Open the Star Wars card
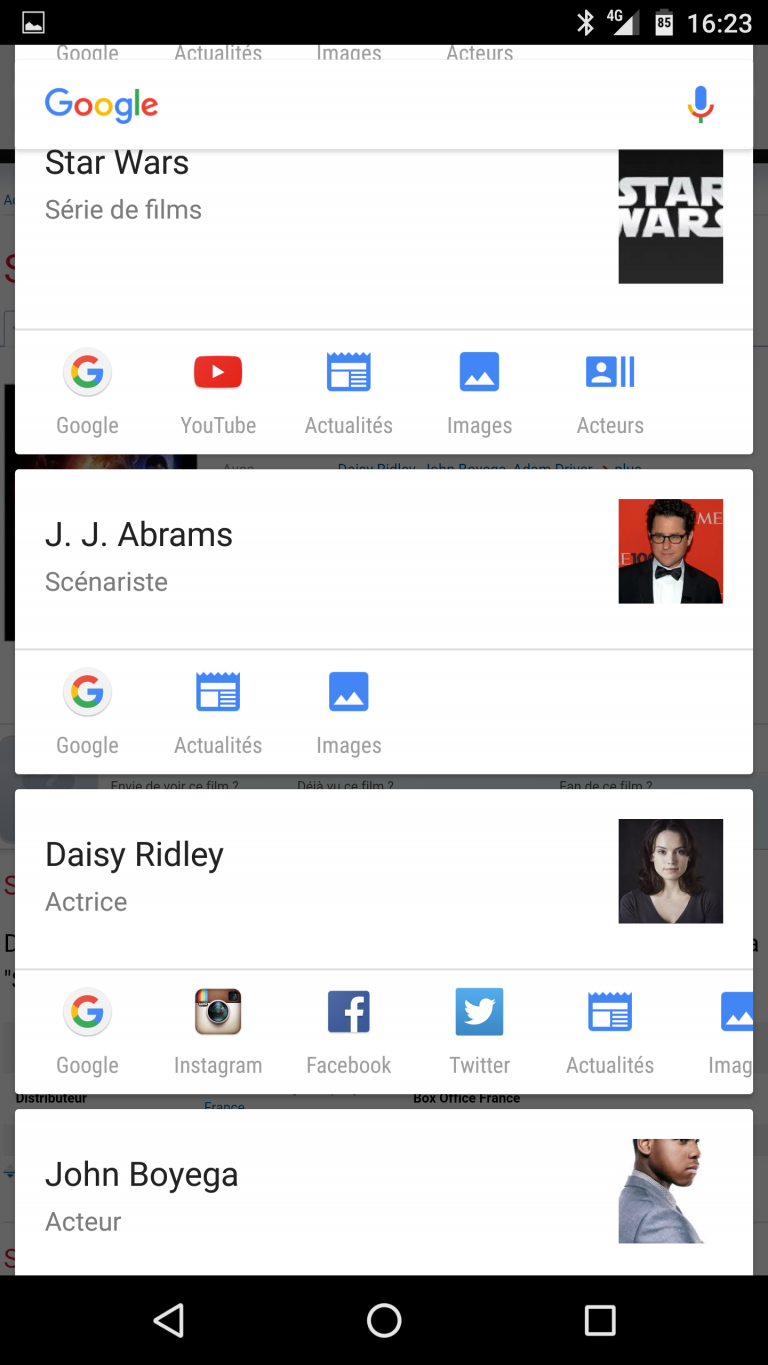This screenshot has width=768, height=1365. (384, 238)
